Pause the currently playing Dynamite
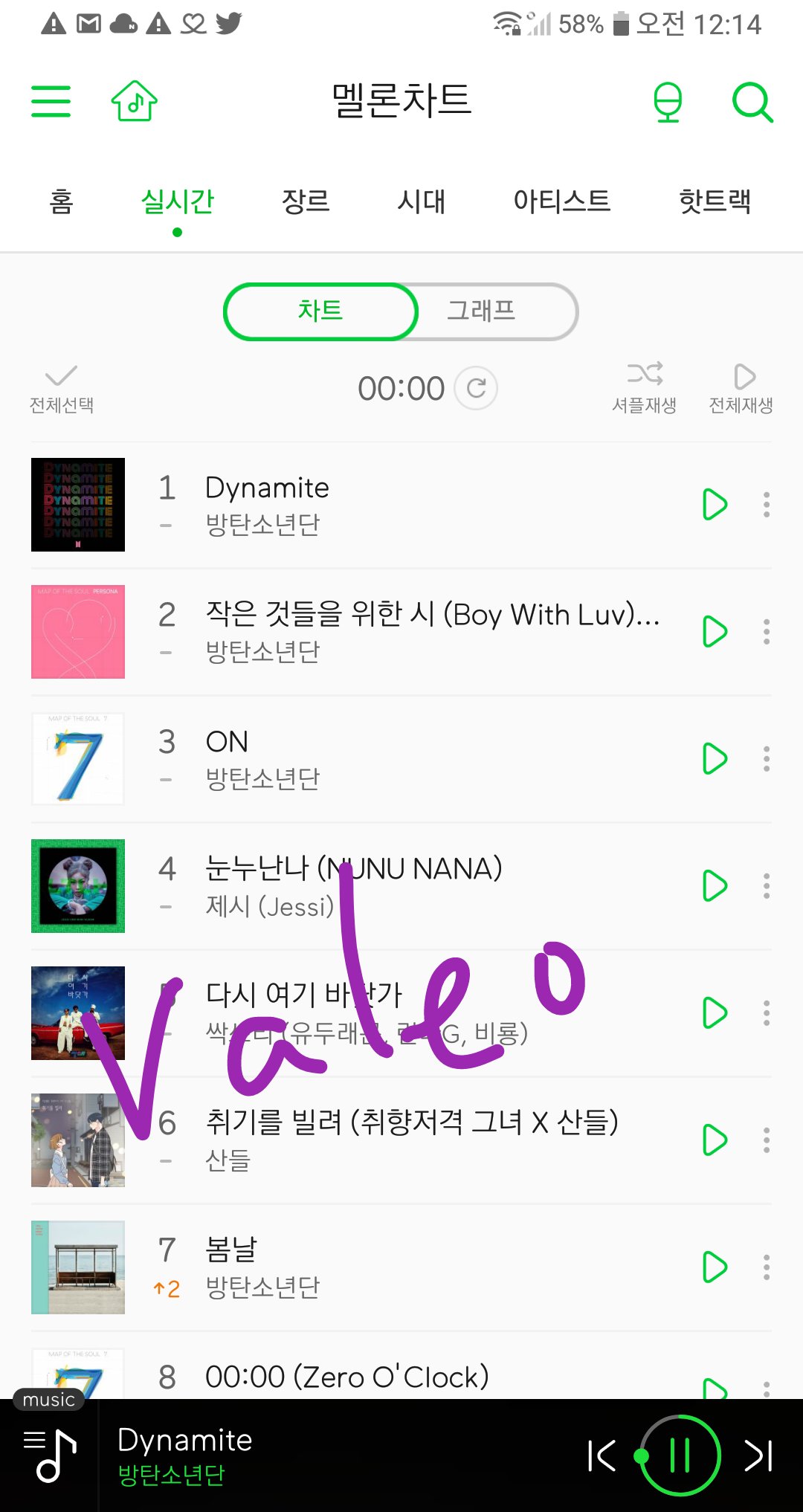The width and height of the screenshot is (803, 1512). tap(680, 1456)
